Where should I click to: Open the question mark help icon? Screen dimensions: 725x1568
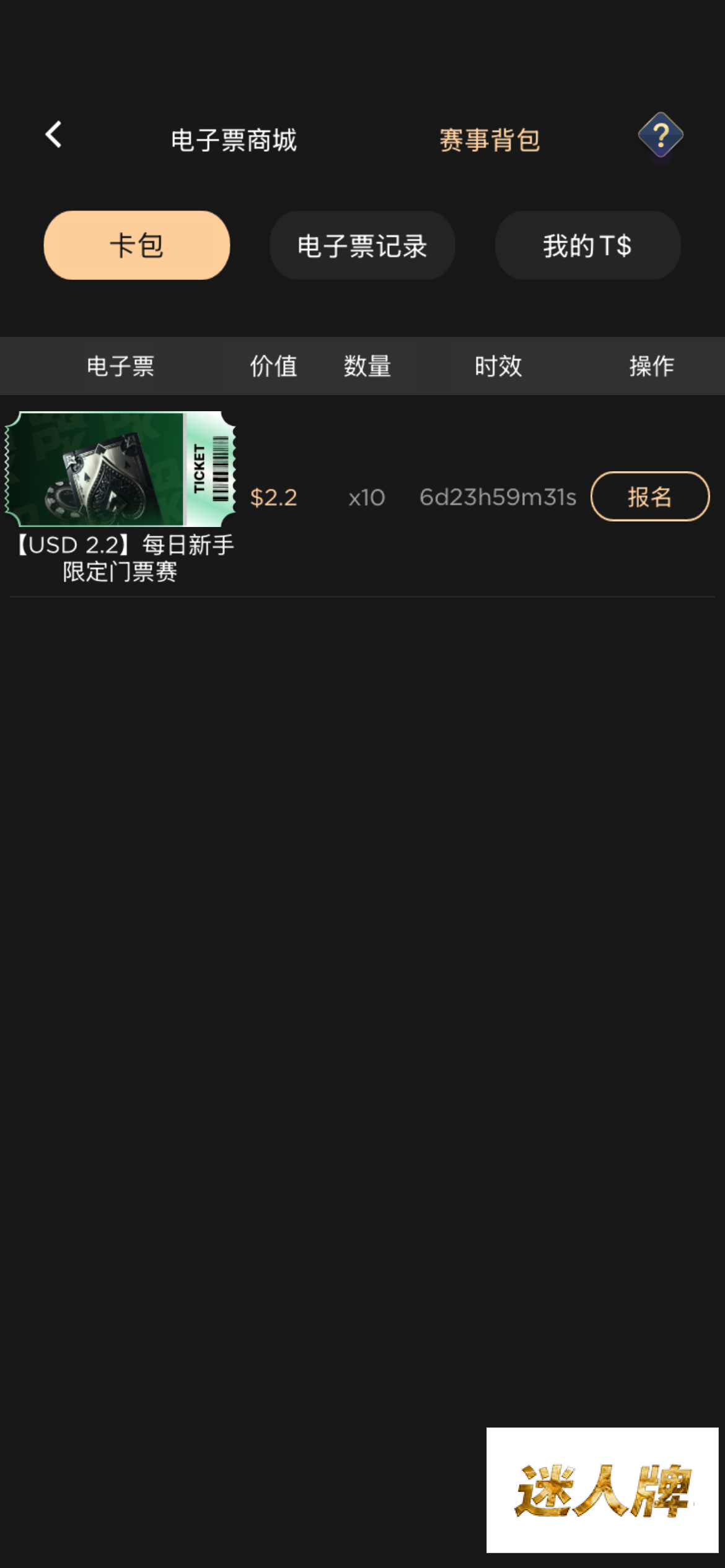pyautogui.click(x=661, y=135)
